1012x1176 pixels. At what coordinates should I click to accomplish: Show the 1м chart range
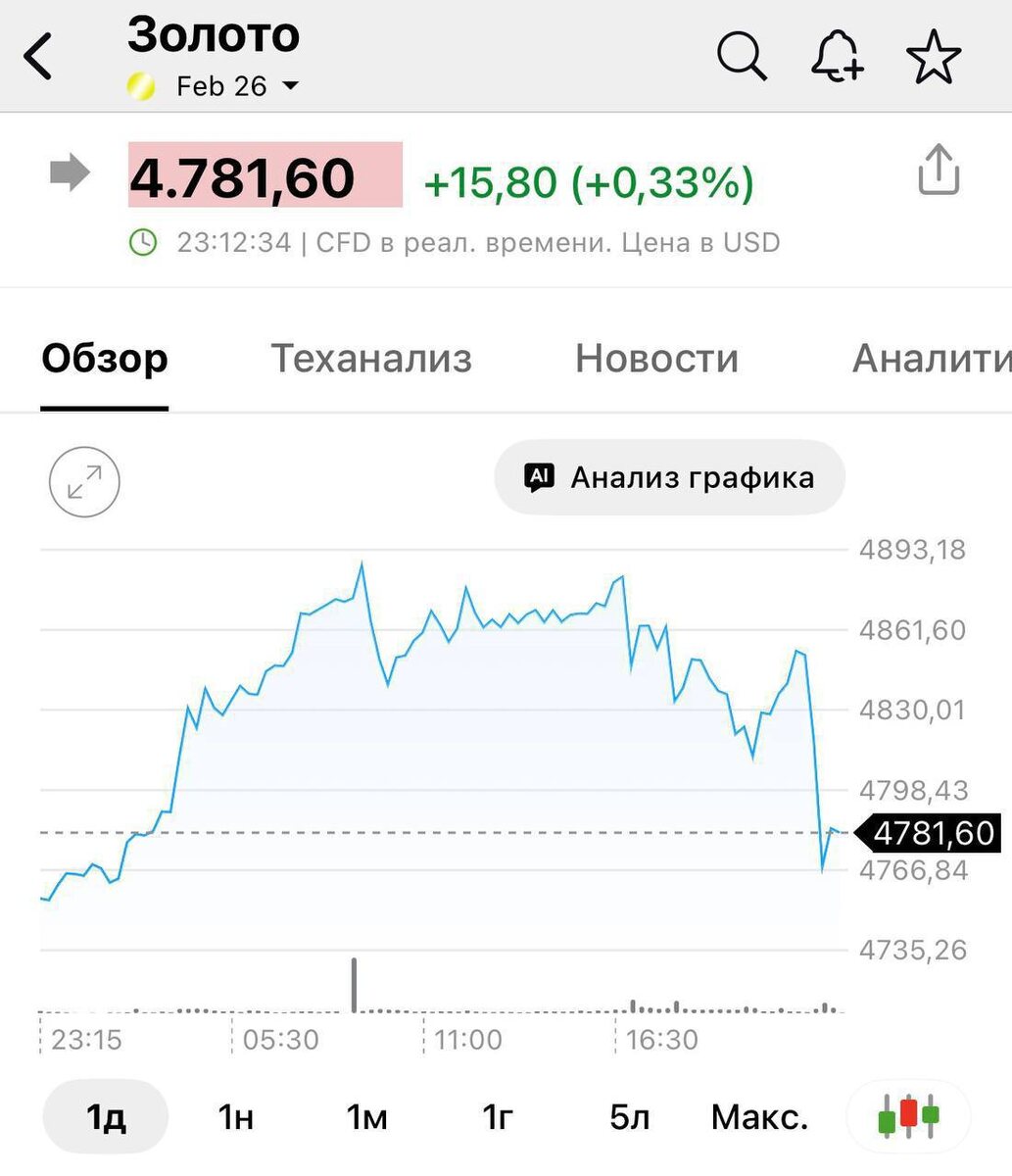(x=366, y=1117)
